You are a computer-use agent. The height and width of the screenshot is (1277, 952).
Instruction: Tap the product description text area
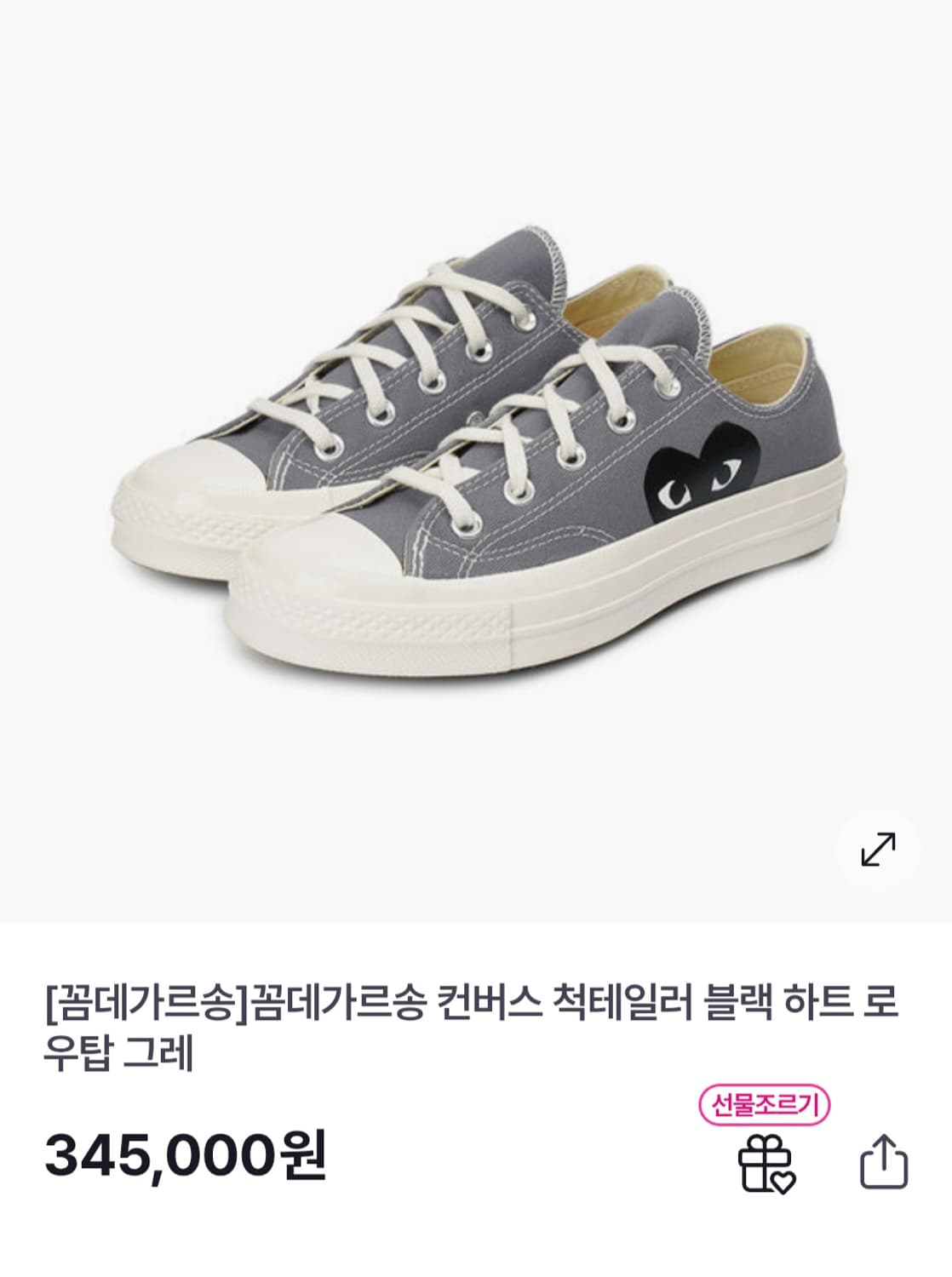tap(477, 1030)
